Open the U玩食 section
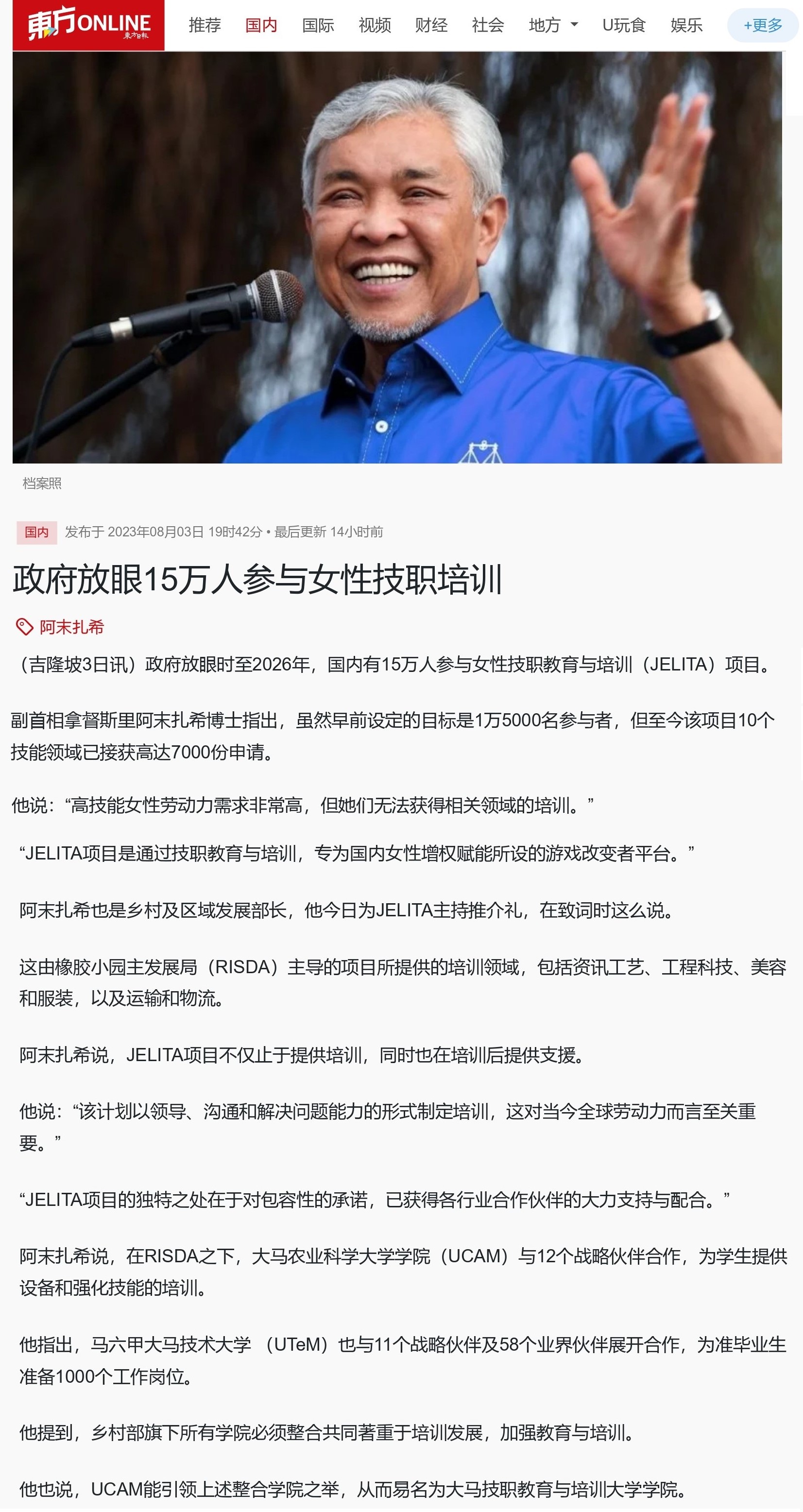 (x=624, y=25)
